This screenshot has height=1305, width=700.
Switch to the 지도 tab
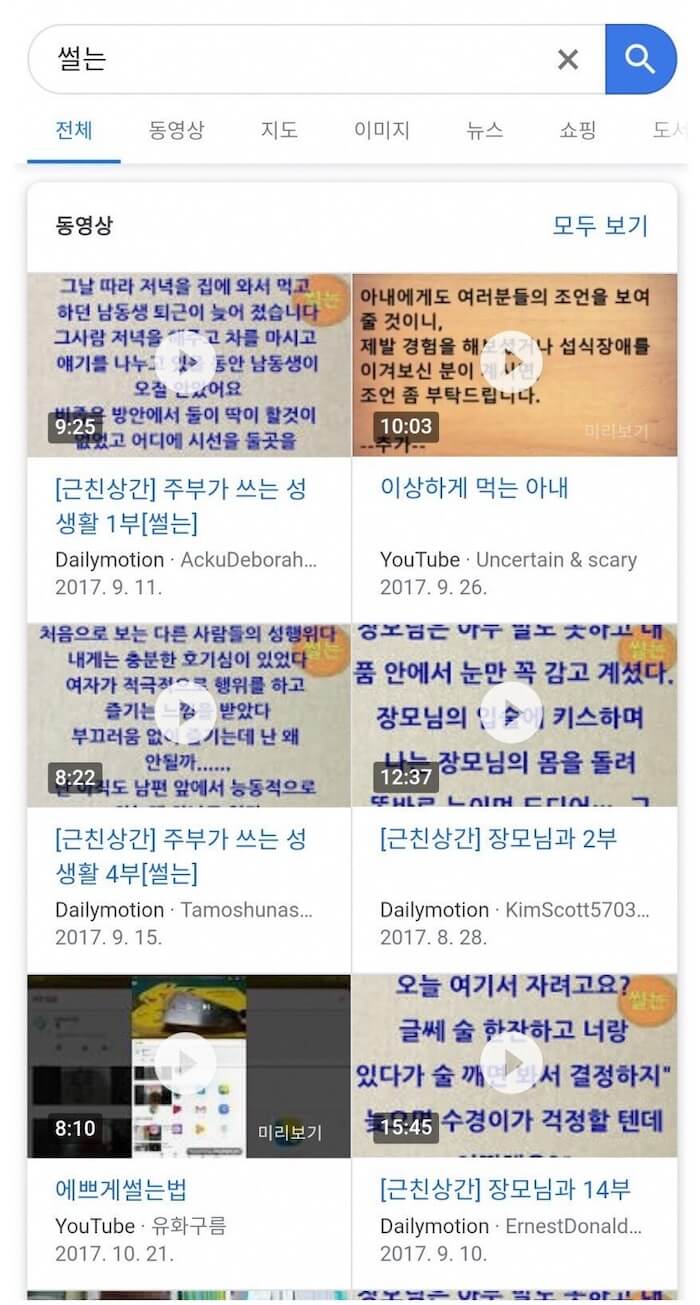point(279,130)
